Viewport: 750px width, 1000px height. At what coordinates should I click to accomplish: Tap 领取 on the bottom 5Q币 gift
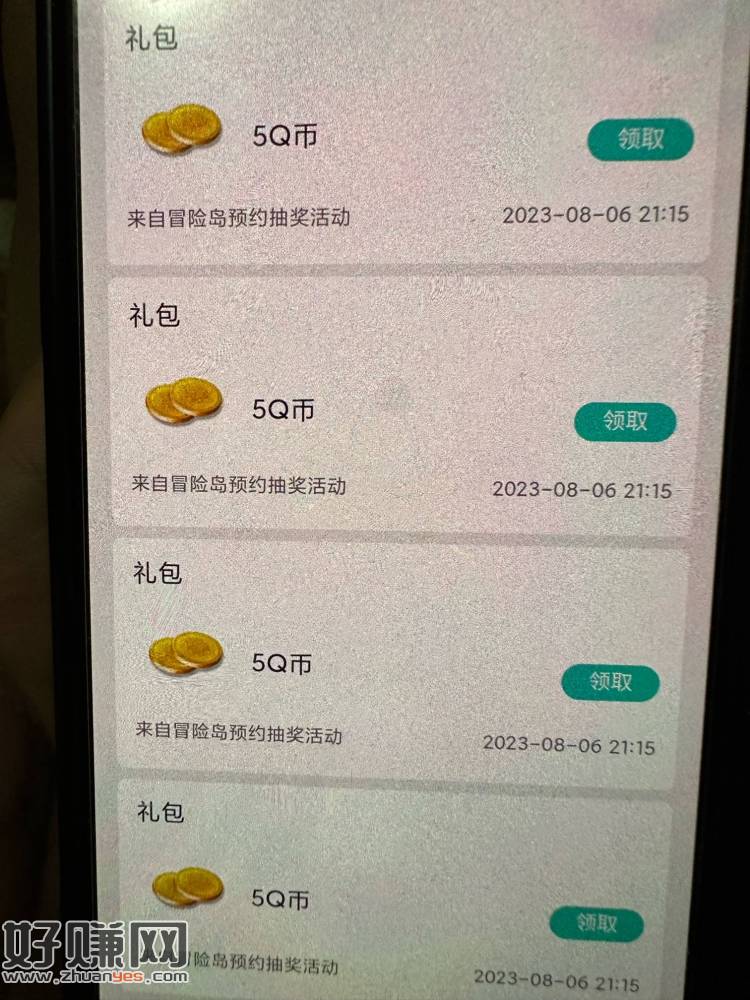[596, 923]
